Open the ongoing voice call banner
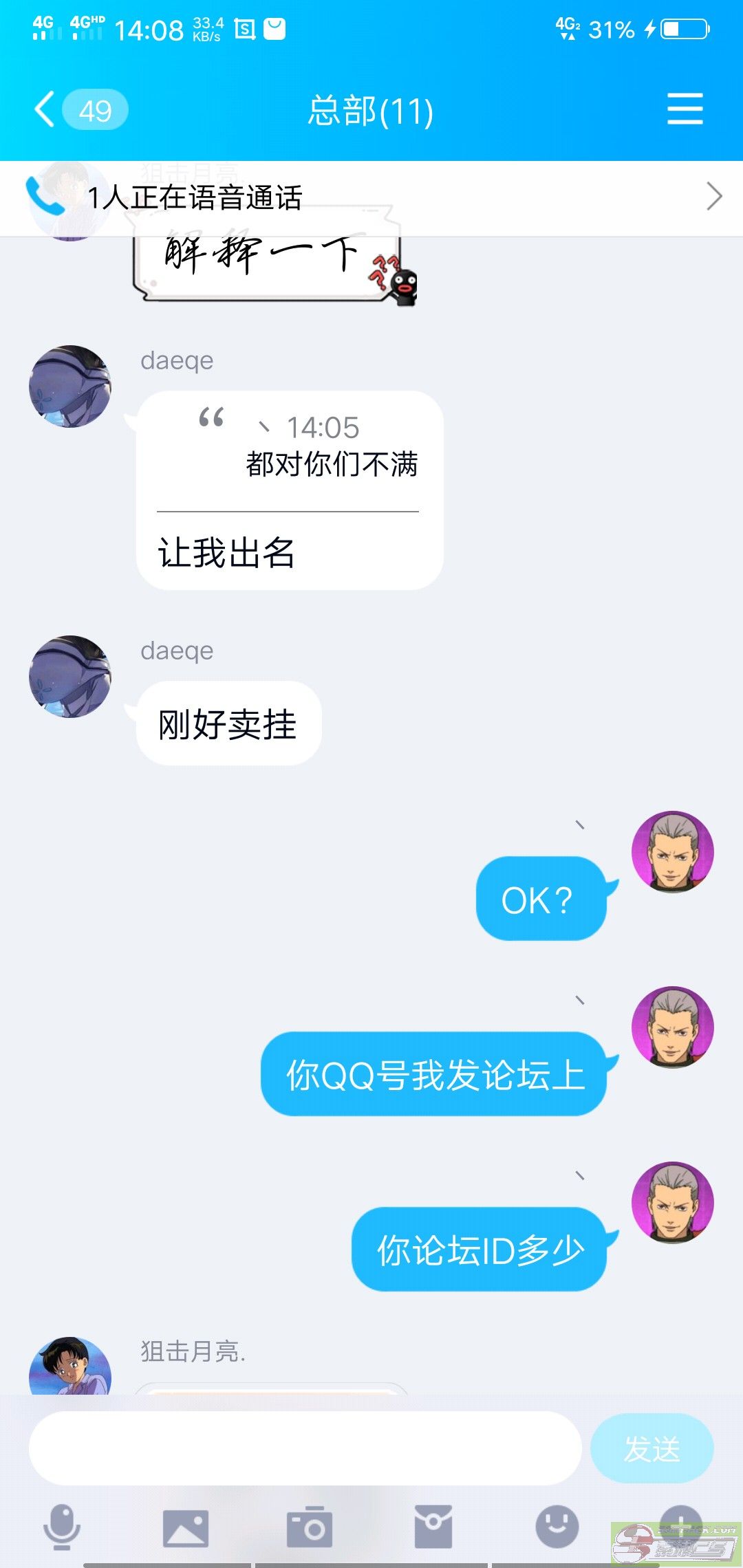 (371, 198)
